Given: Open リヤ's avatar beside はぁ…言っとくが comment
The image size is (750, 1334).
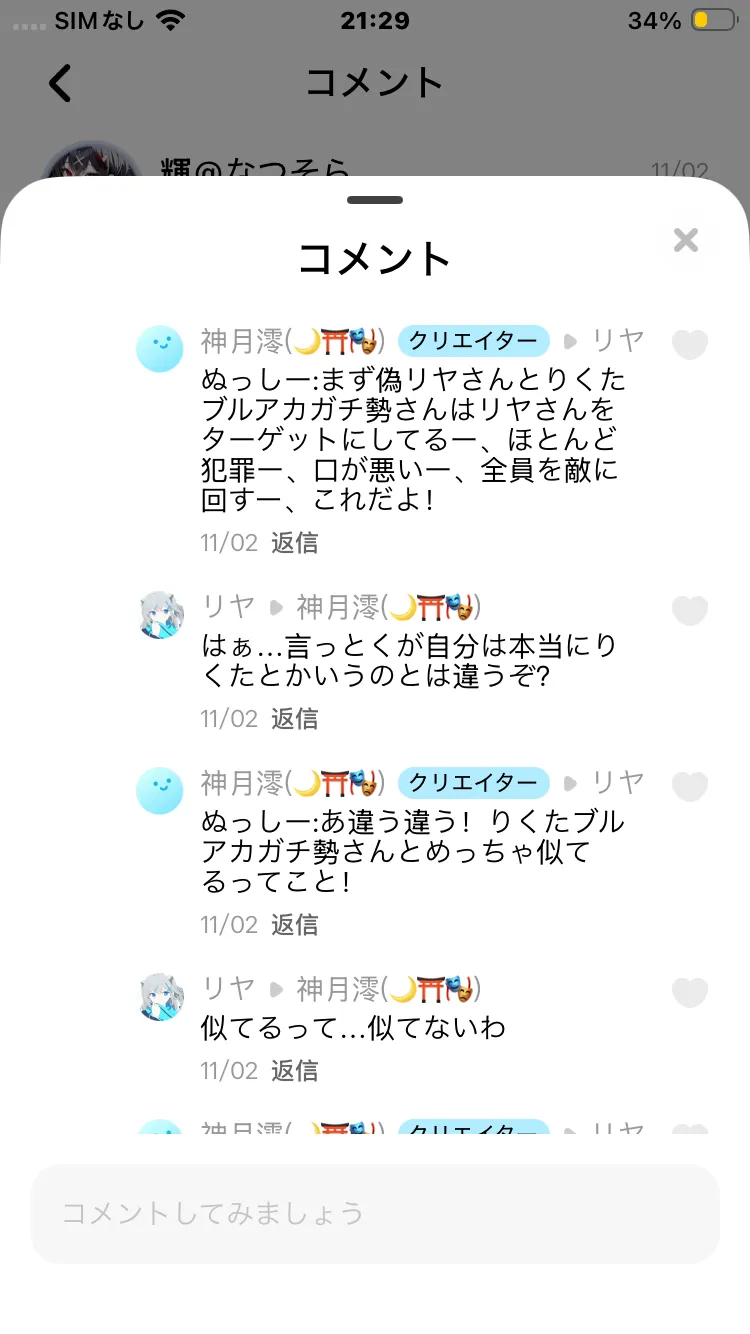Looking at the screenshot, I should [160, 614].
